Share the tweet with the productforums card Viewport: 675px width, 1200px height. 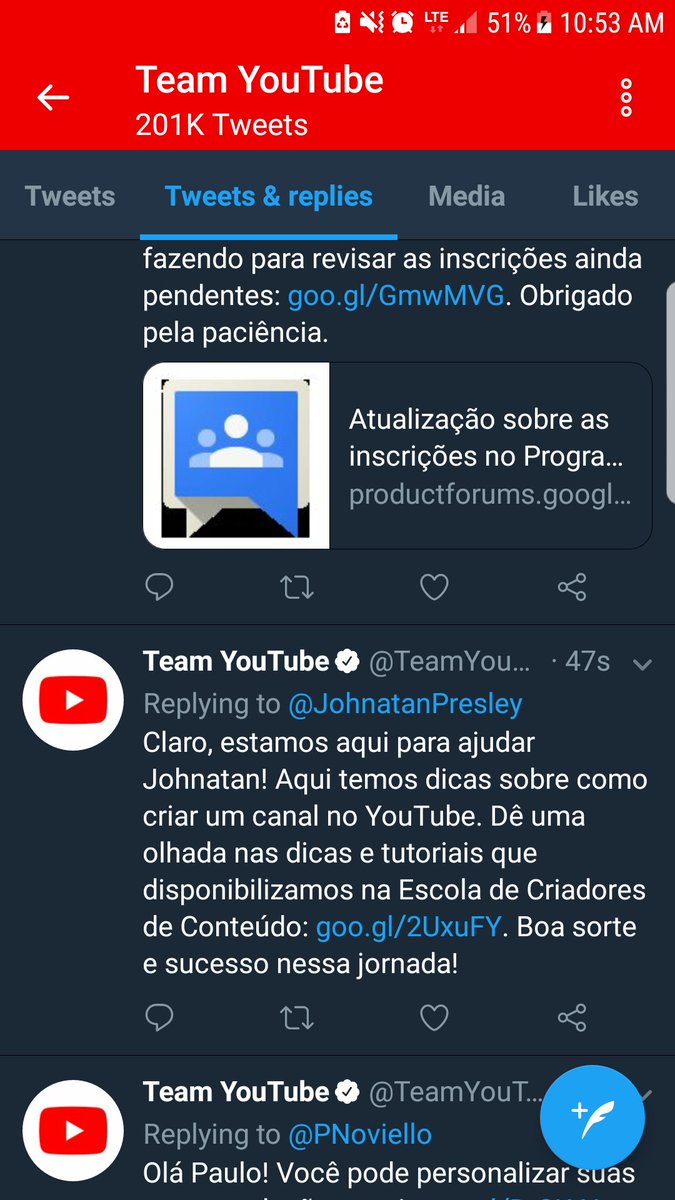572,587
